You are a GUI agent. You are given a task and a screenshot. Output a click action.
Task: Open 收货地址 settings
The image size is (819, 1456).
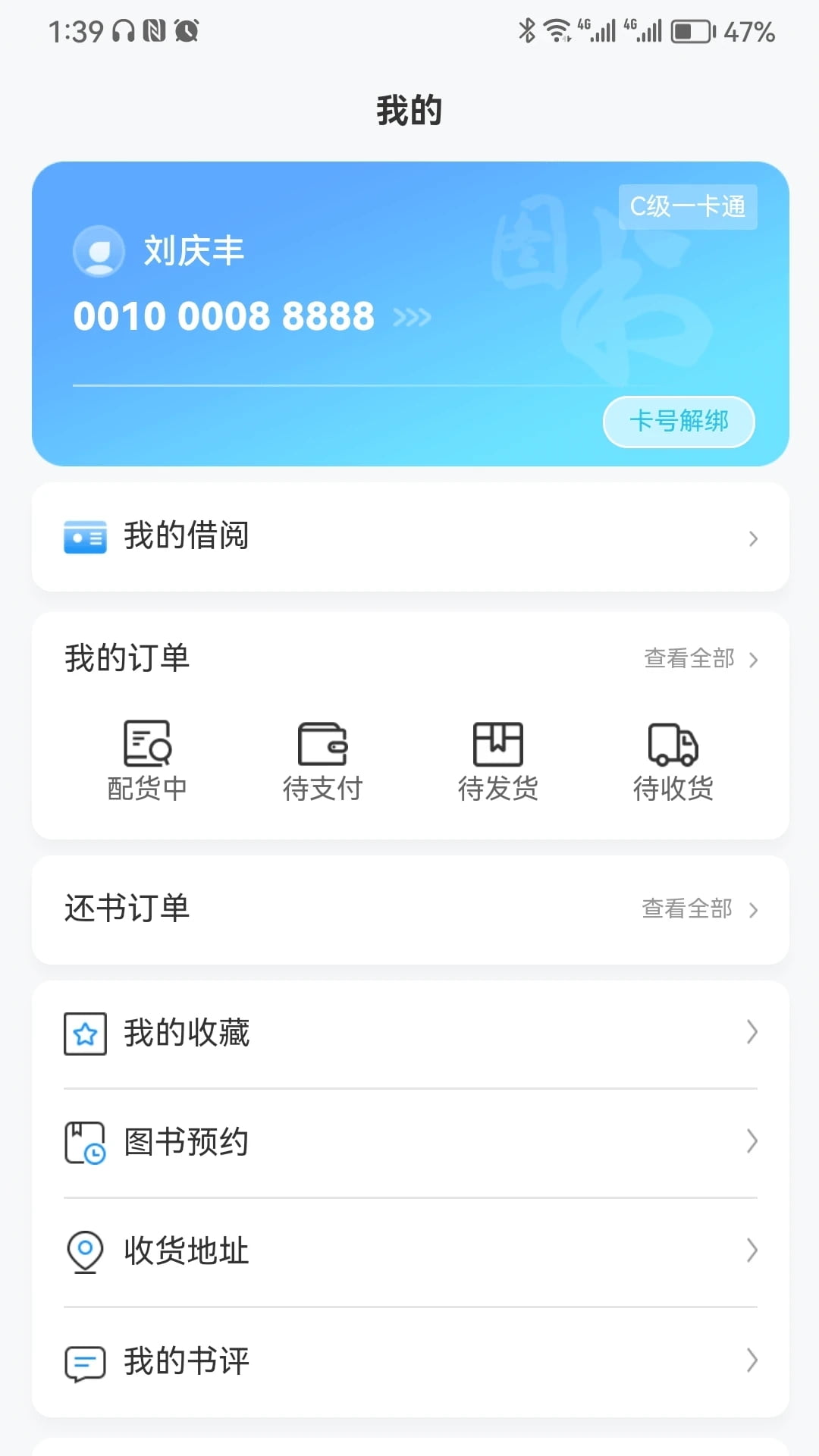(x=410, y=1251)
